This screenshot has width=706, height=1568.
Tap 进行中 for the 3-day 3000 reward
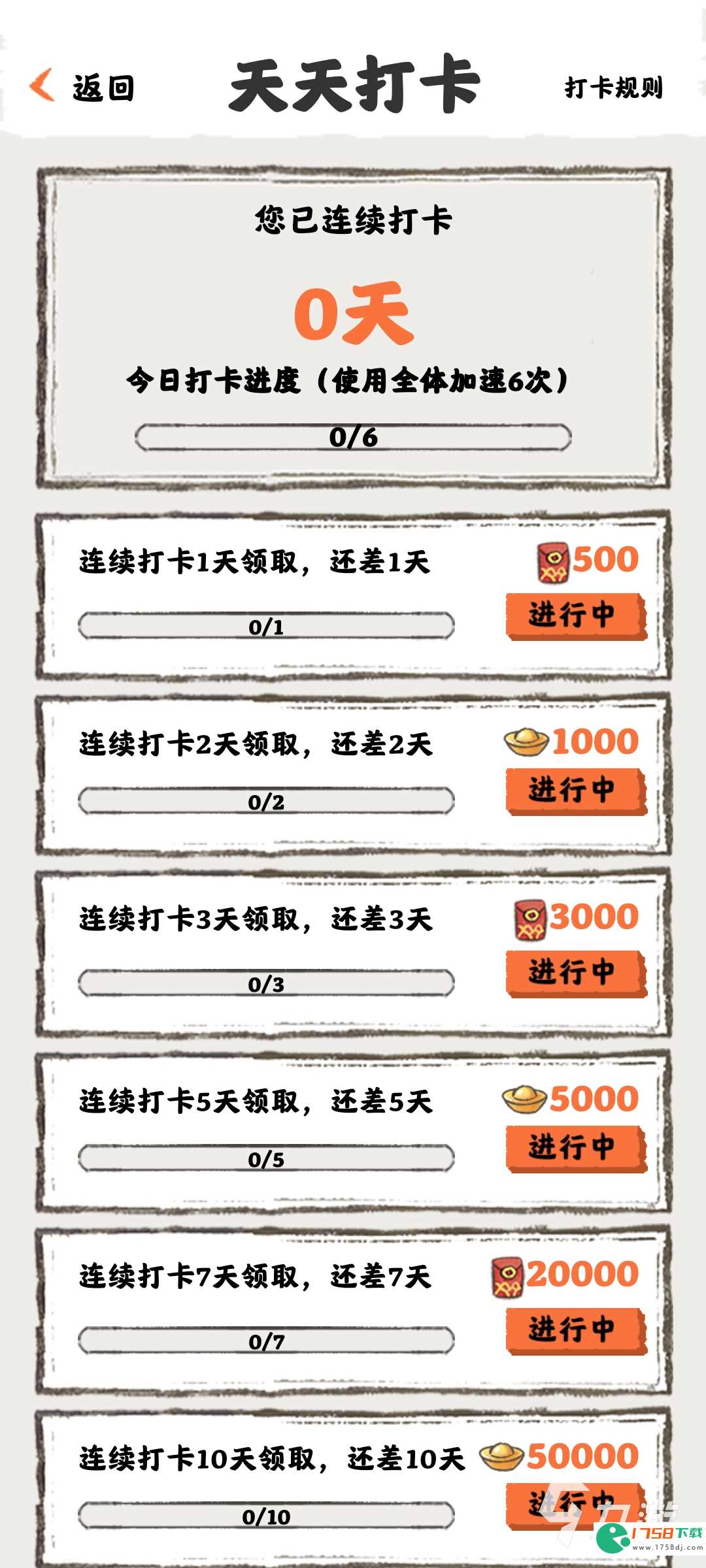[x=575, y=973]
